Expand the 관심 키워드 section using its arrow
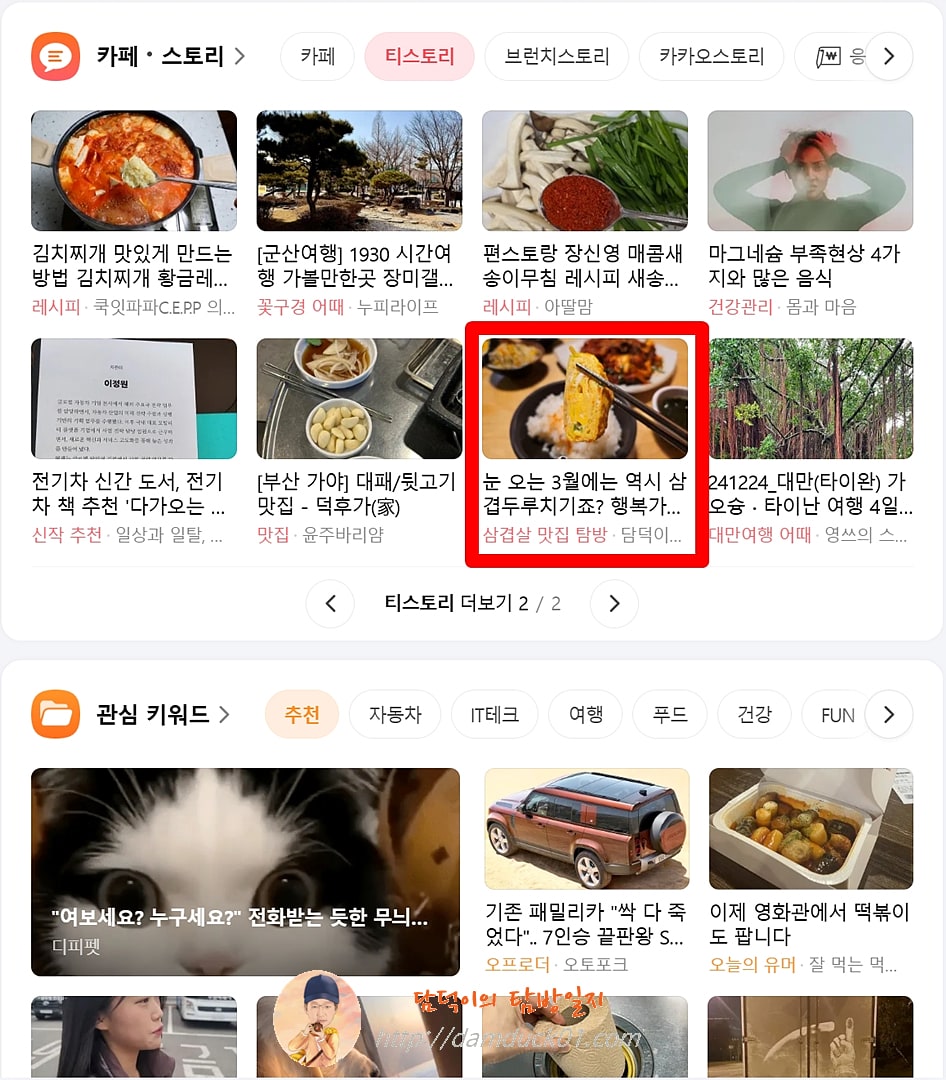 click(x=223, y=714)
